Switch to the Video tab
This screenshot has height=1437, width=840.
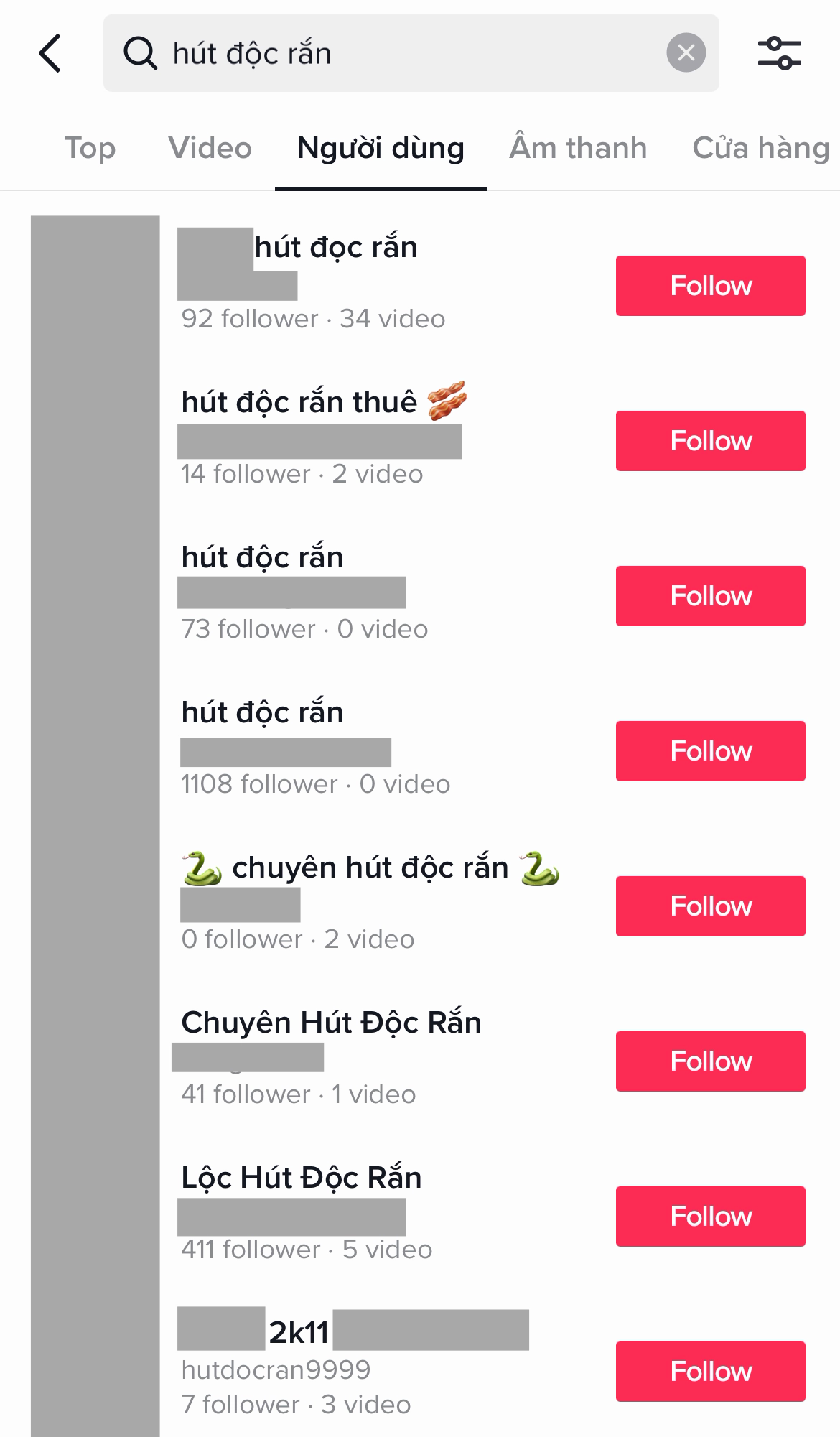click(210, 148)
